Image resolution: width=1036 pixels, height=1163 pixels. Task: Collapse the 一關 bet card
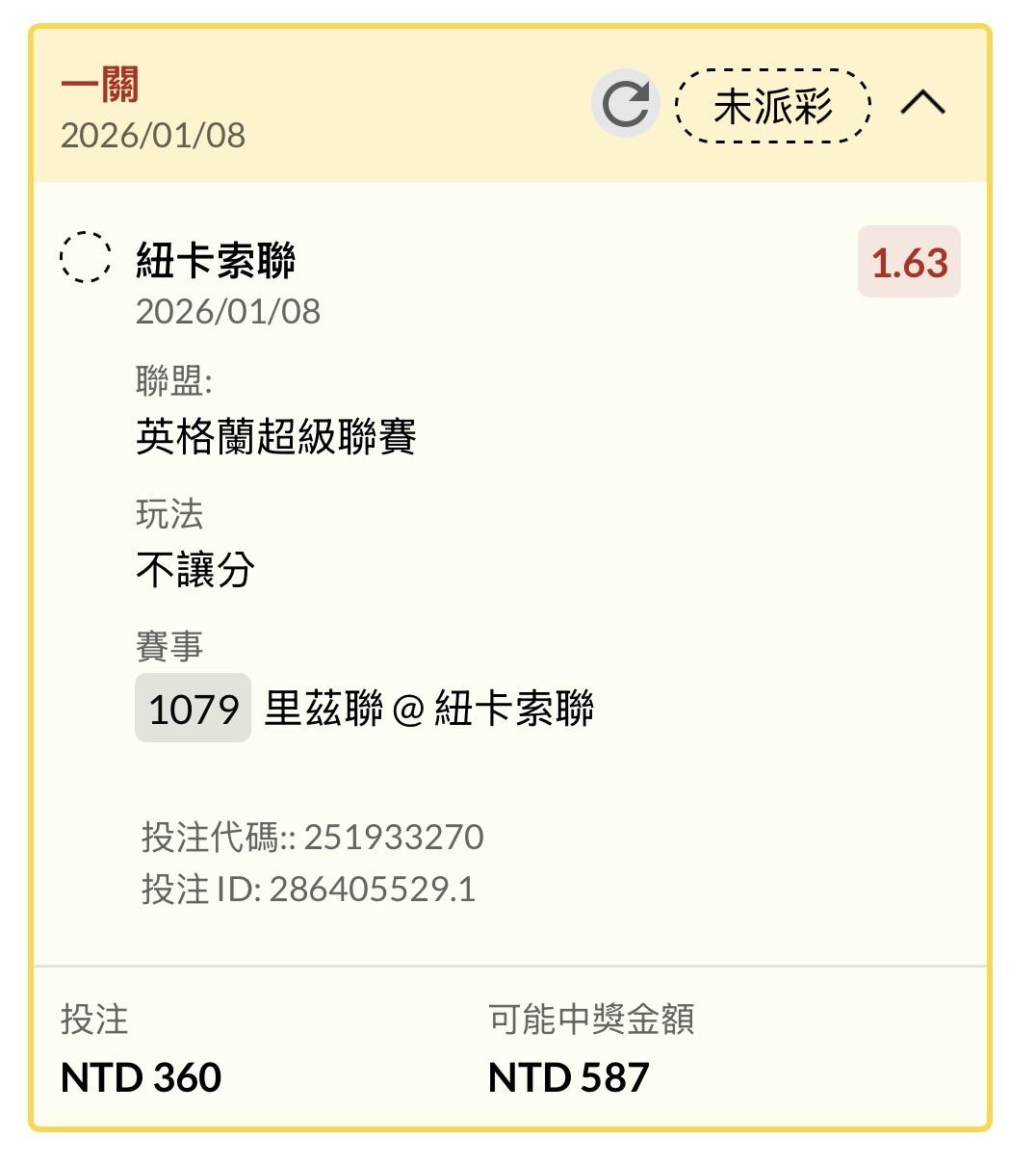click(x=922, y=103)
